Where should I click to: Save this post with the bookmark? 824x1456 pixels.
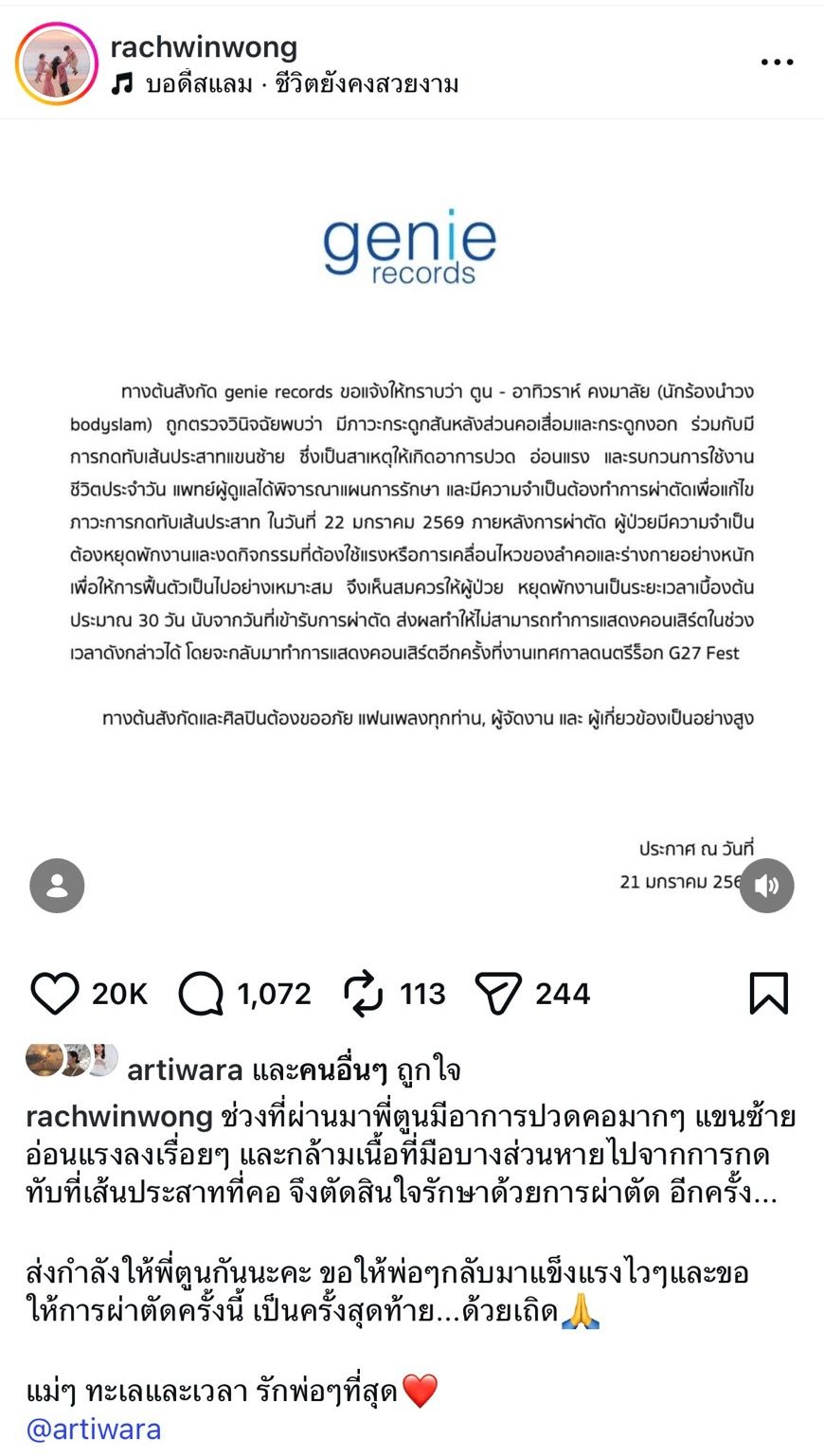pos(768,994)
